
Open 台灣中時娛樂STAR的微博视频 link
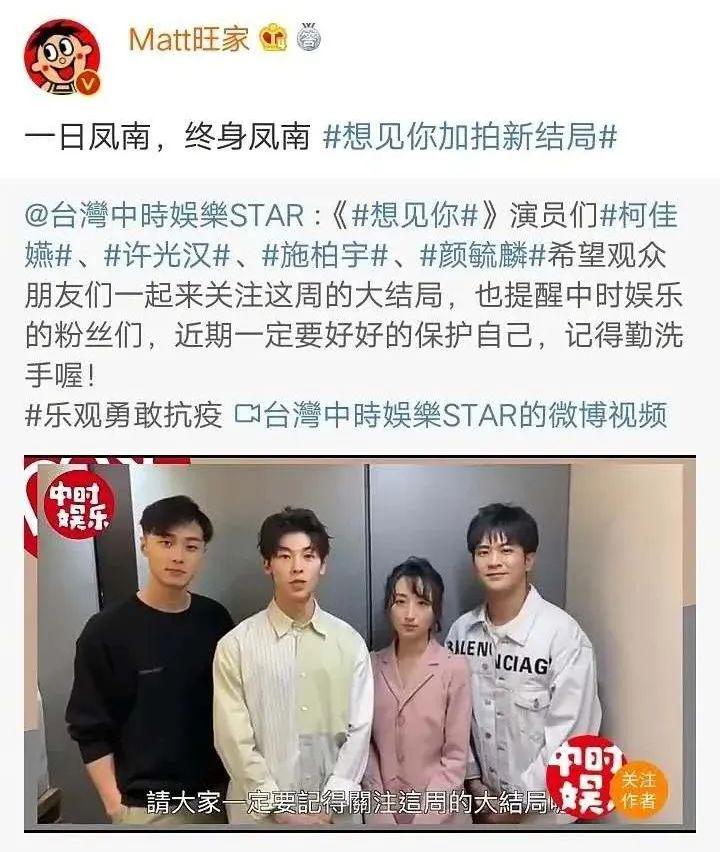click(450, 414)
